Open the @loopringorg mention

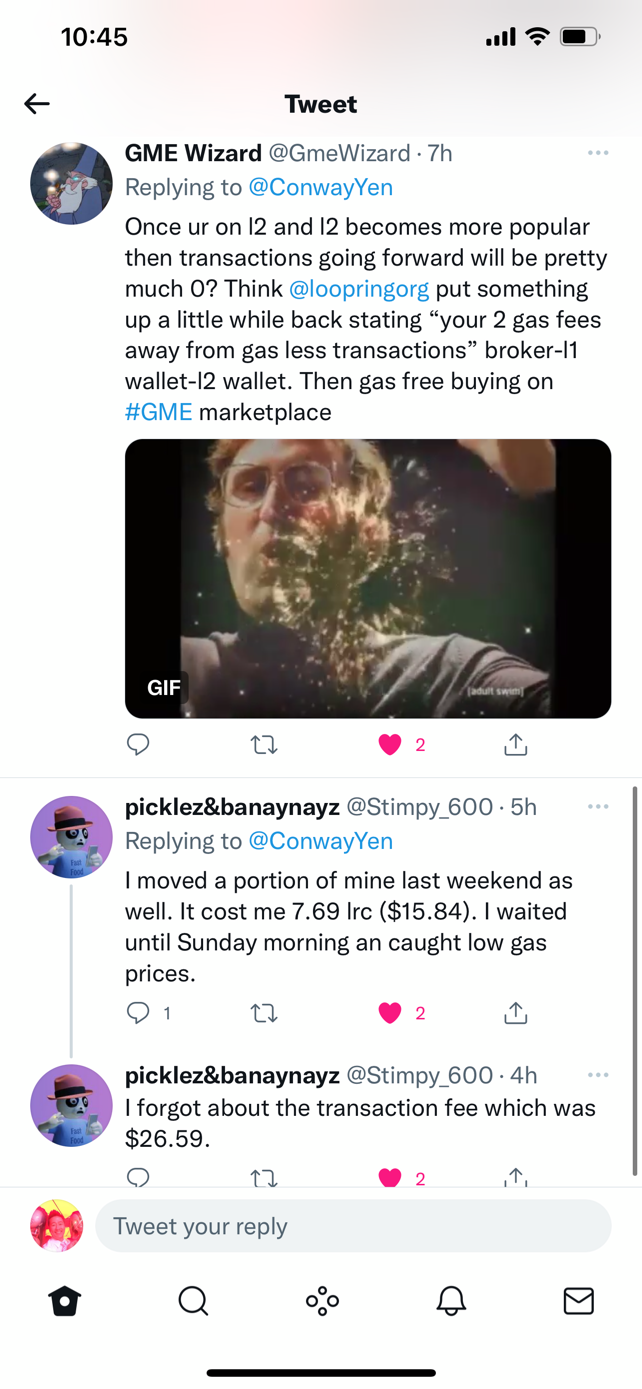(358, 289)
